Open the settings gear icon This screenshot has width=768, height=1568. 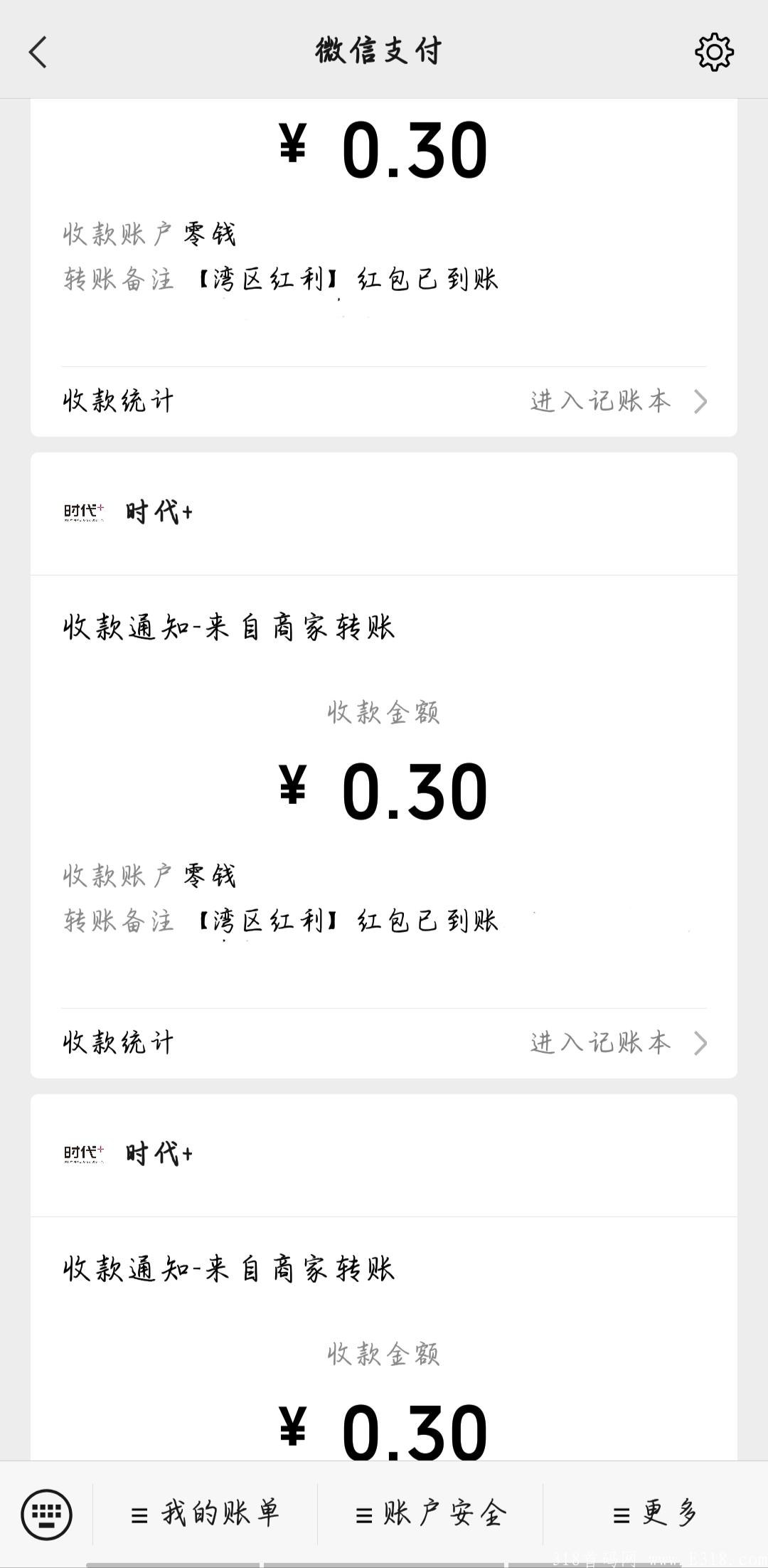(x=714, y=52)
